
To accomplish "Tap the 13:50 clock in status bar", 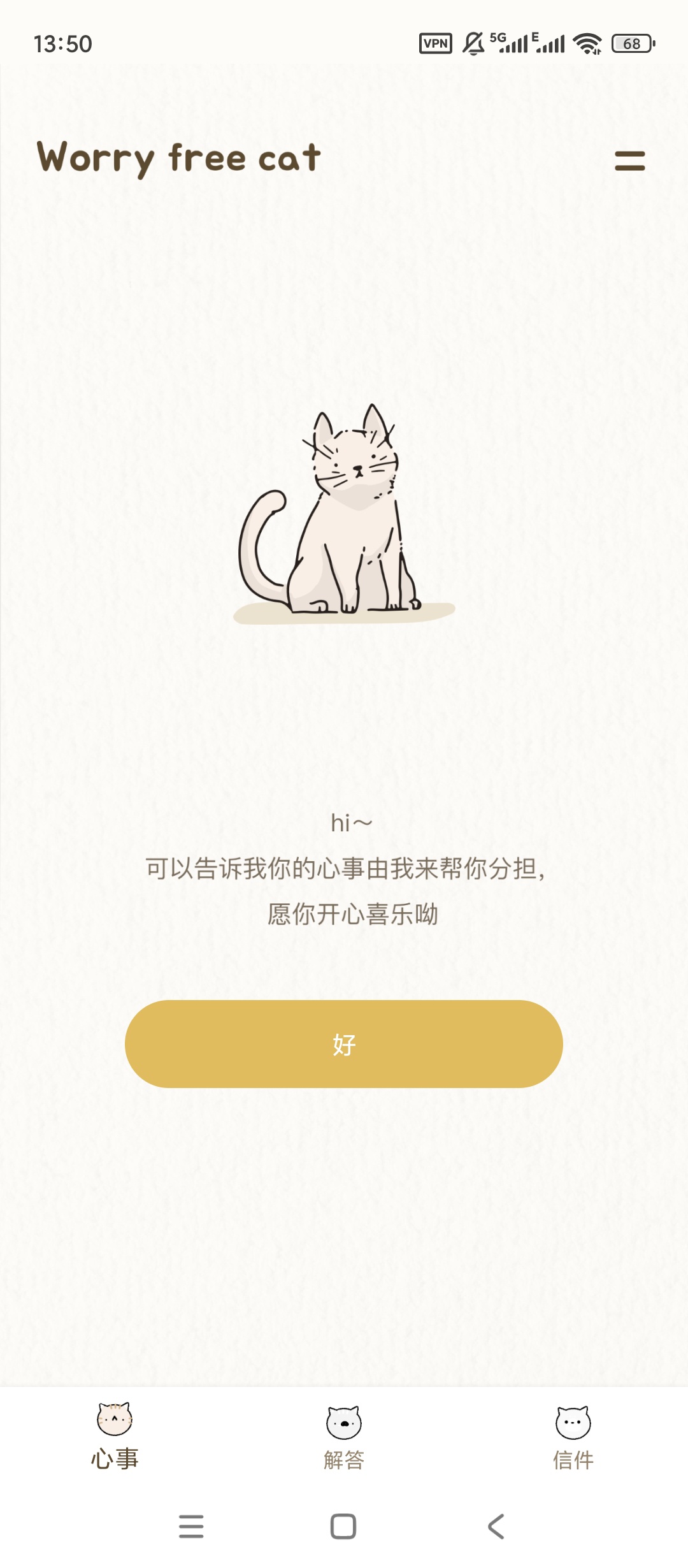I will tap(64, 42).
